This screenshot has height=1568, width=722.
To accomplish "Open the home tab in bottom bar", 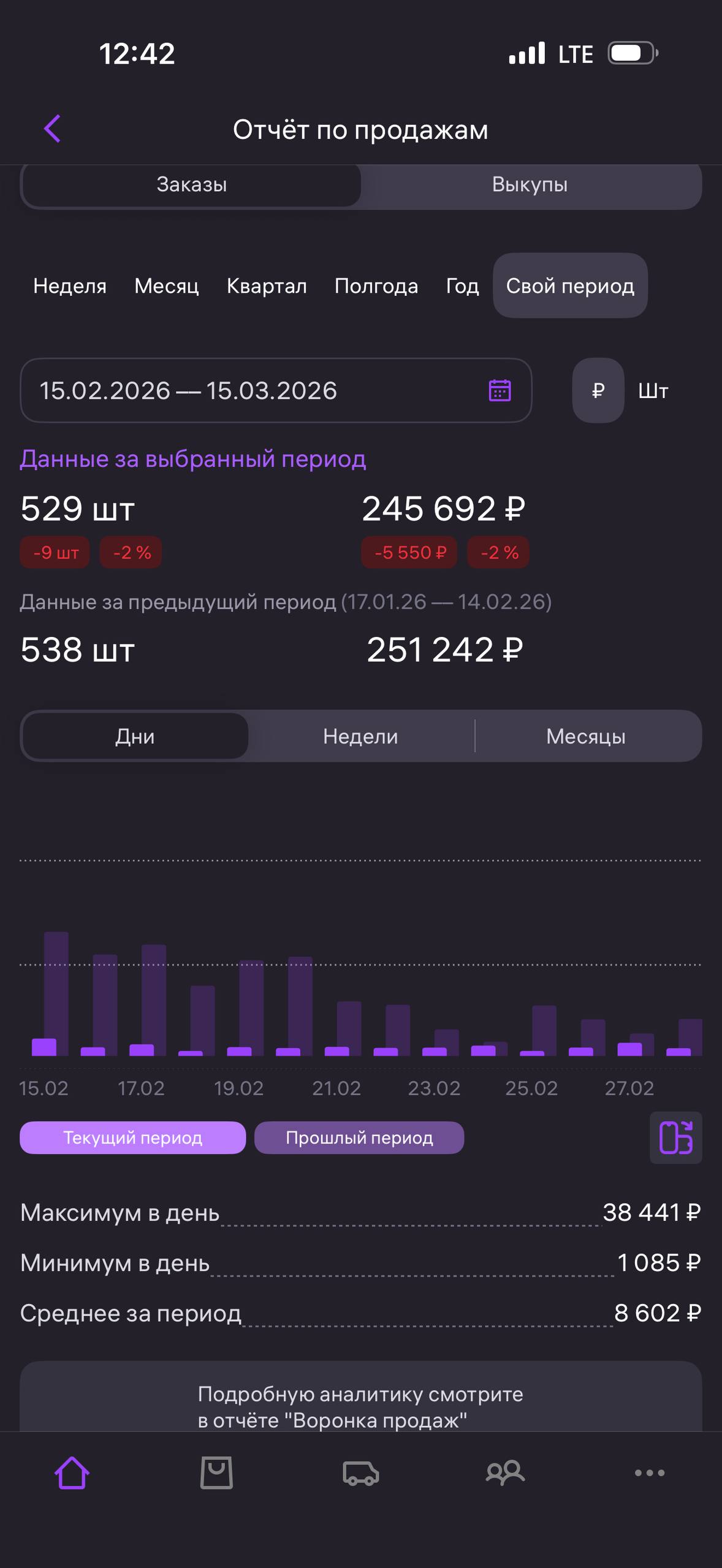I will (x=72, y=1472).
